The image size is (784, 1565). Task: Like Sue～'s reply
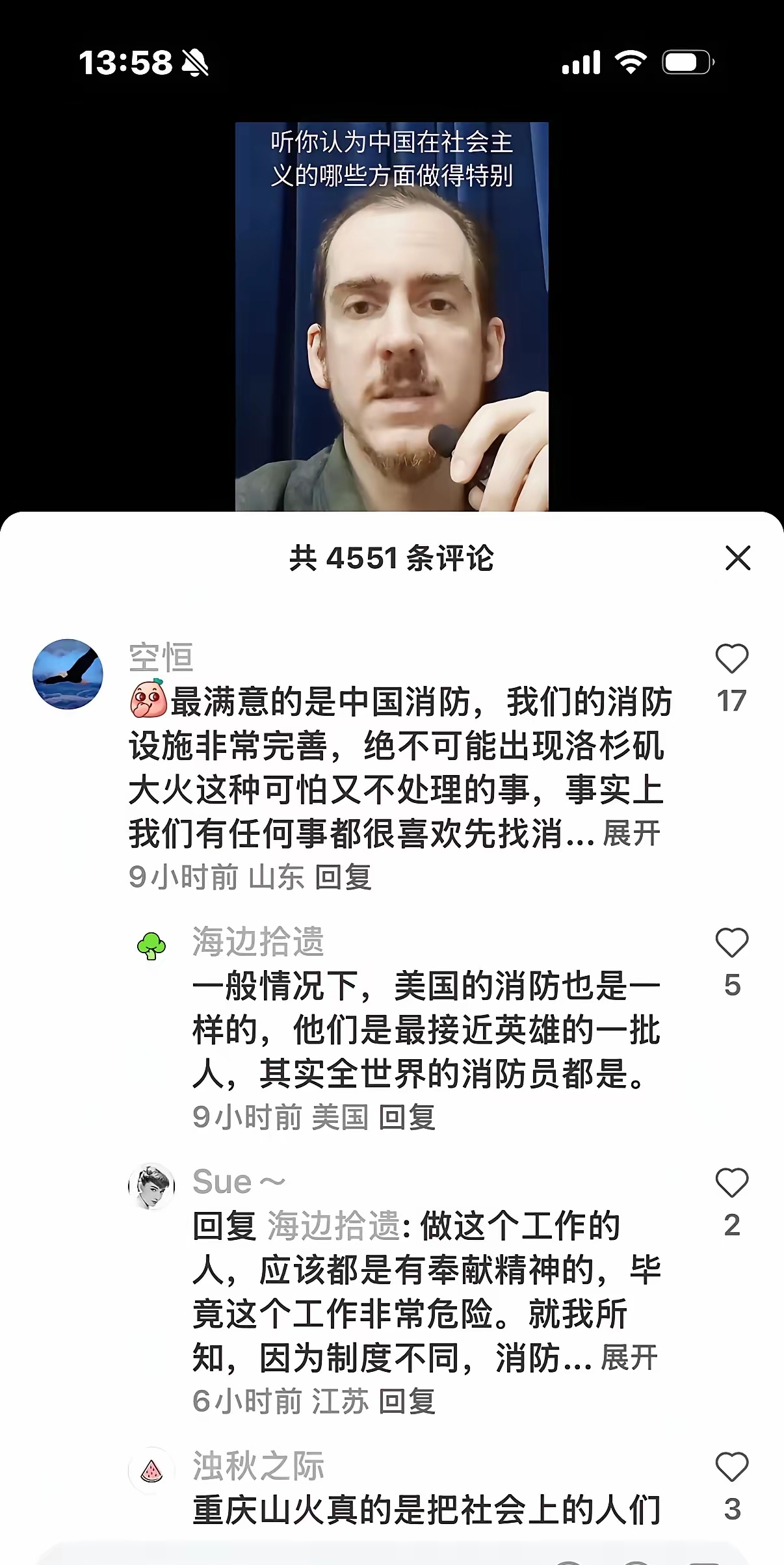click(x=731, y=1183)
